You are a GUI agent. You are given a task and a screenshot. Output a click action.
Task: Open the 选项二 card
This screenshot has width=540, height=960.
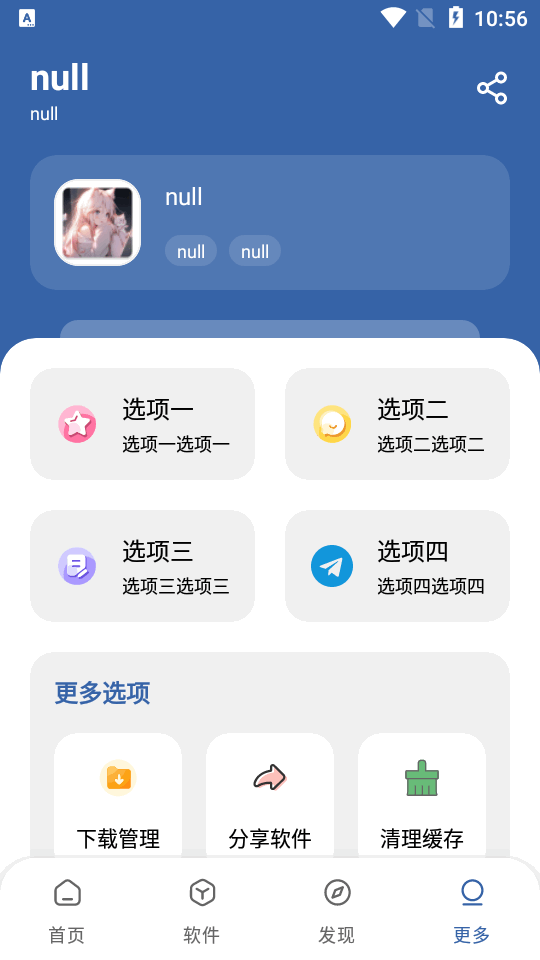pyautogui.click(x=397, y=424)
